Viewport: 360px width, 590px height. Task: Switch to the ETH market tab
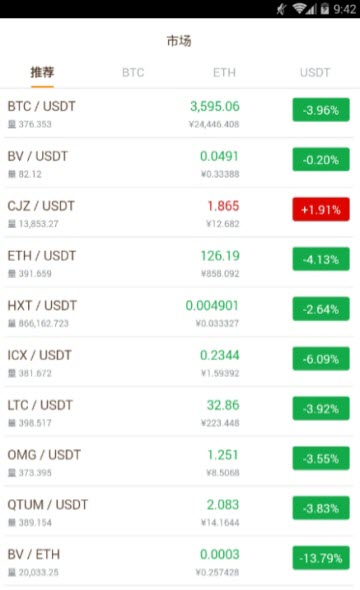224,72
